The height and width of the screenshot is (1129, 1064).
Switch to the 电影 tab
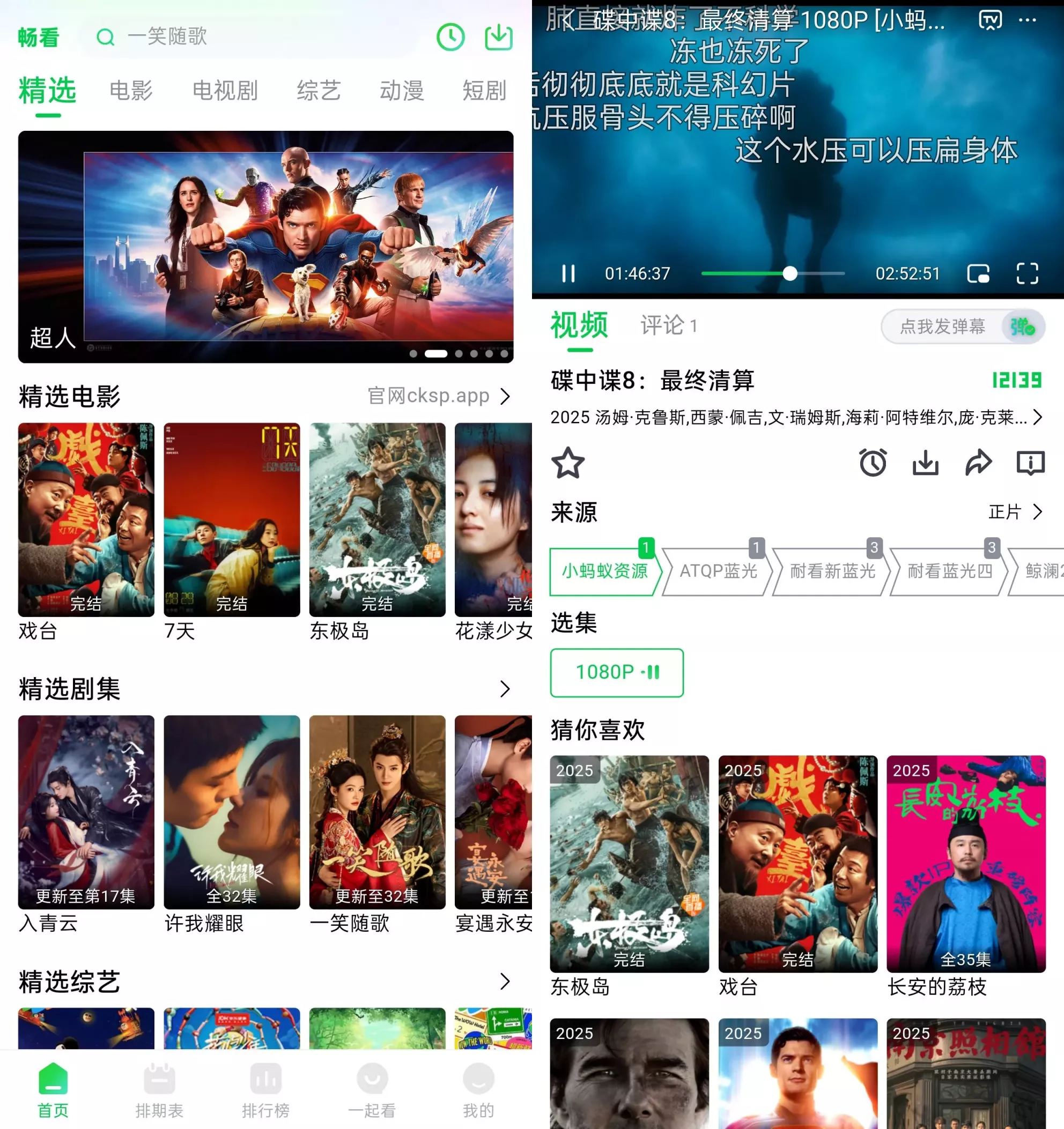[x=131, y=91]
